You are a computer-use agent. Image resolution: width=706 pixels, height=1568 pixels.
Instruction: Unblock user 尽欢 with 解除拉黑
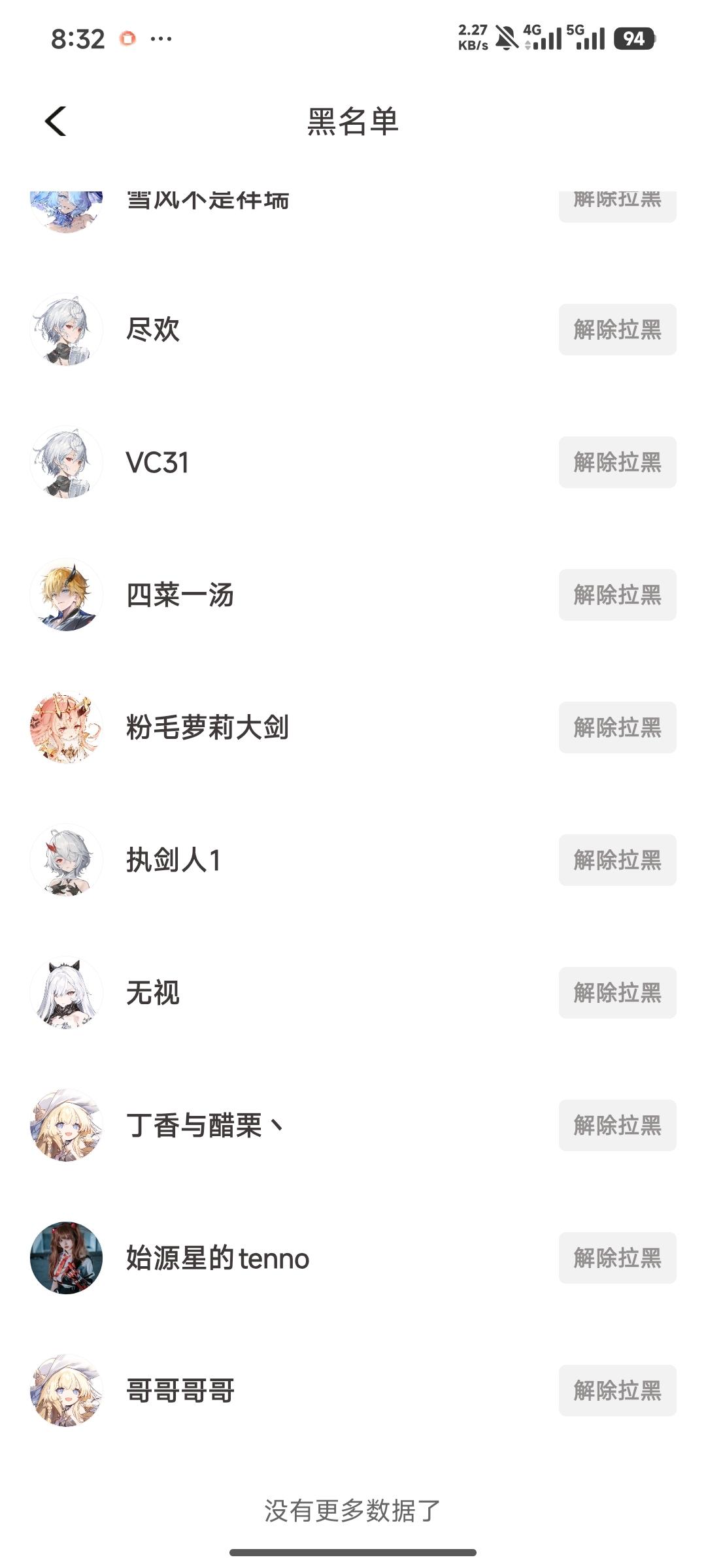(616, 330)
